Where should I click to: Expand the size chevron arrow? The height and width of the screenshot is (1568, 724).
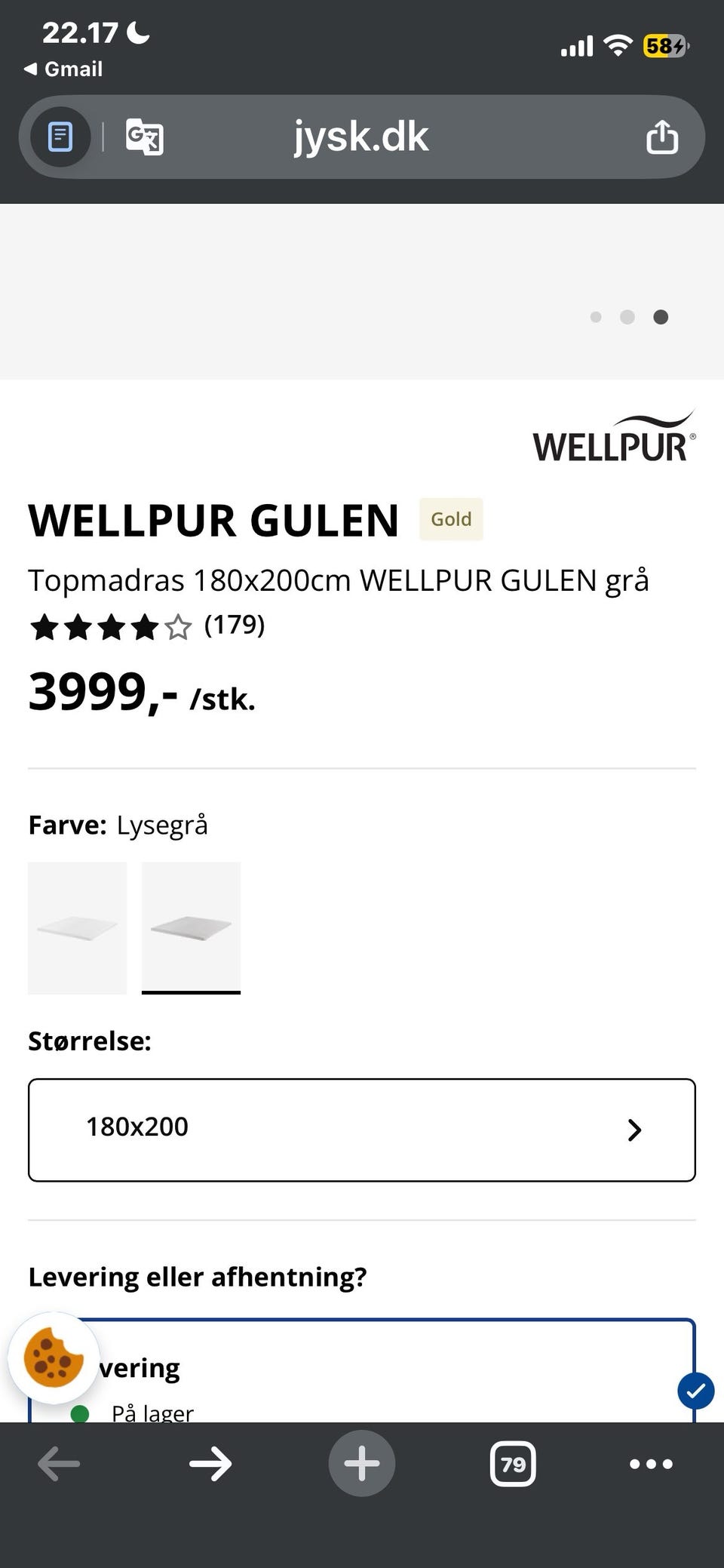[x=635, y=1130]
